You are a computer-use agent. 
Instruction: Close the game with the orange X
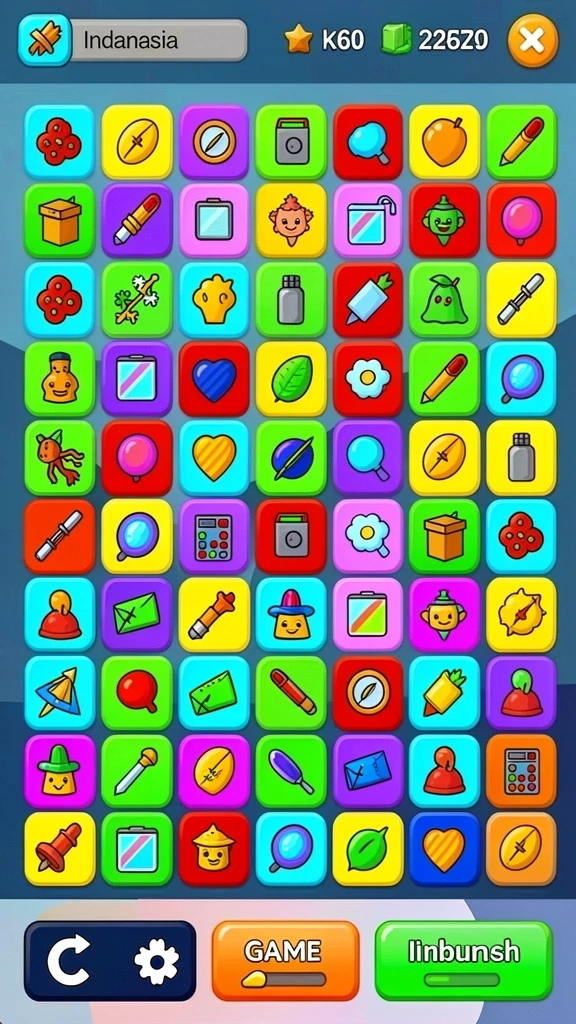coord(533,40)
